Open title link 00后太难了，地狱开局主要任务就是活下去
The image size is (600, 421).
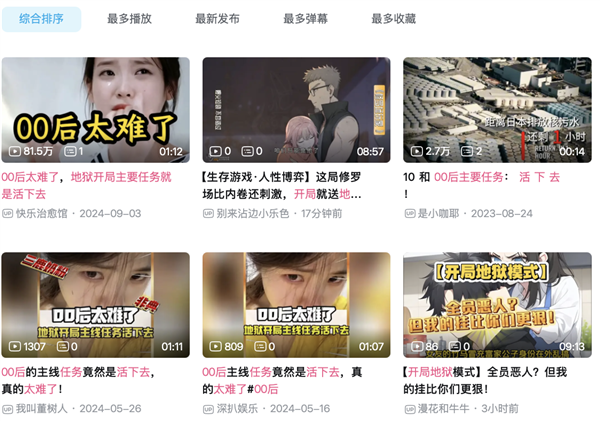point(92,185)
